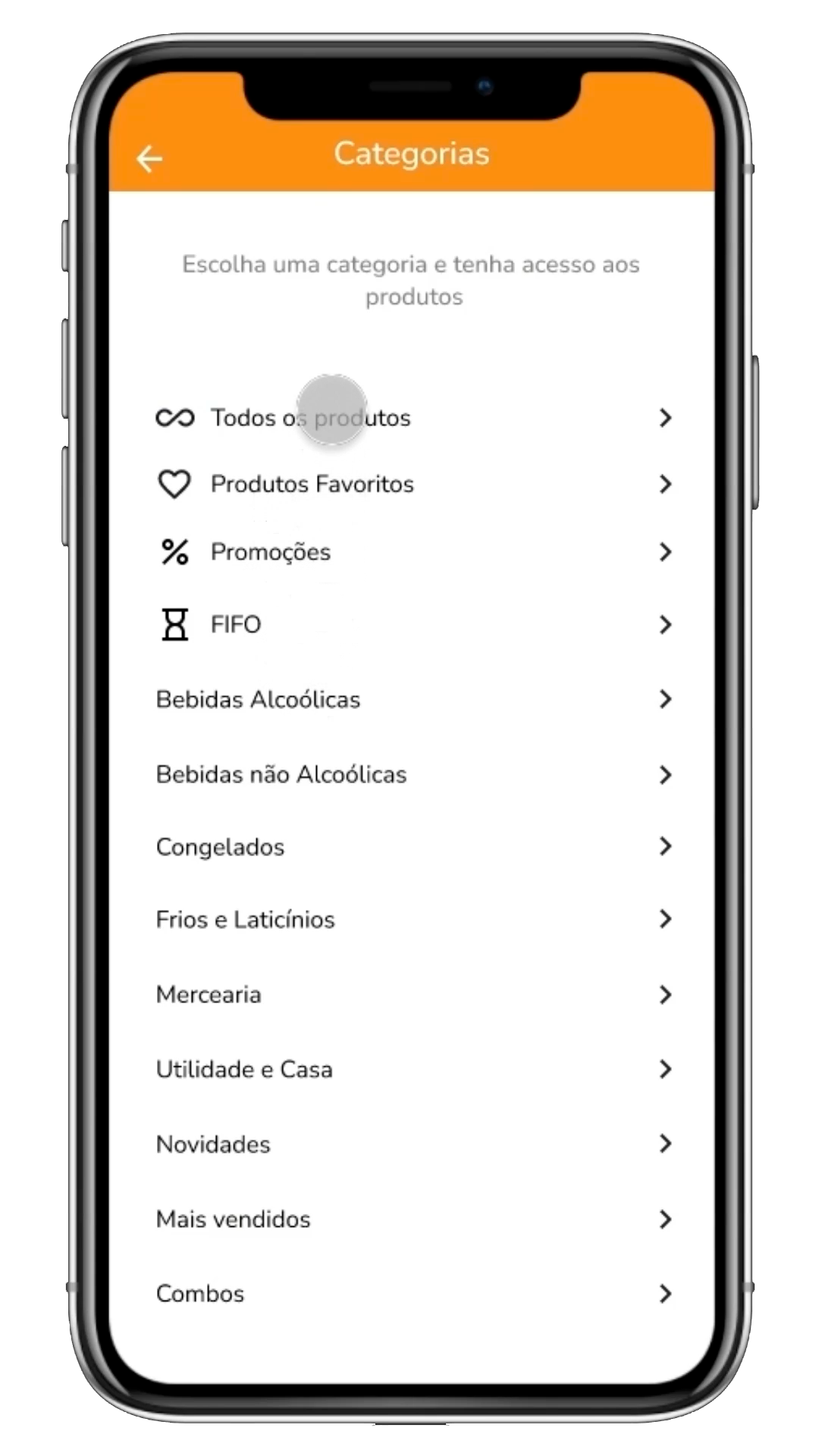This screenshot has height=1456, width=819.
Task: Browse Bebidas Alcoólicas
Action: 258,699
